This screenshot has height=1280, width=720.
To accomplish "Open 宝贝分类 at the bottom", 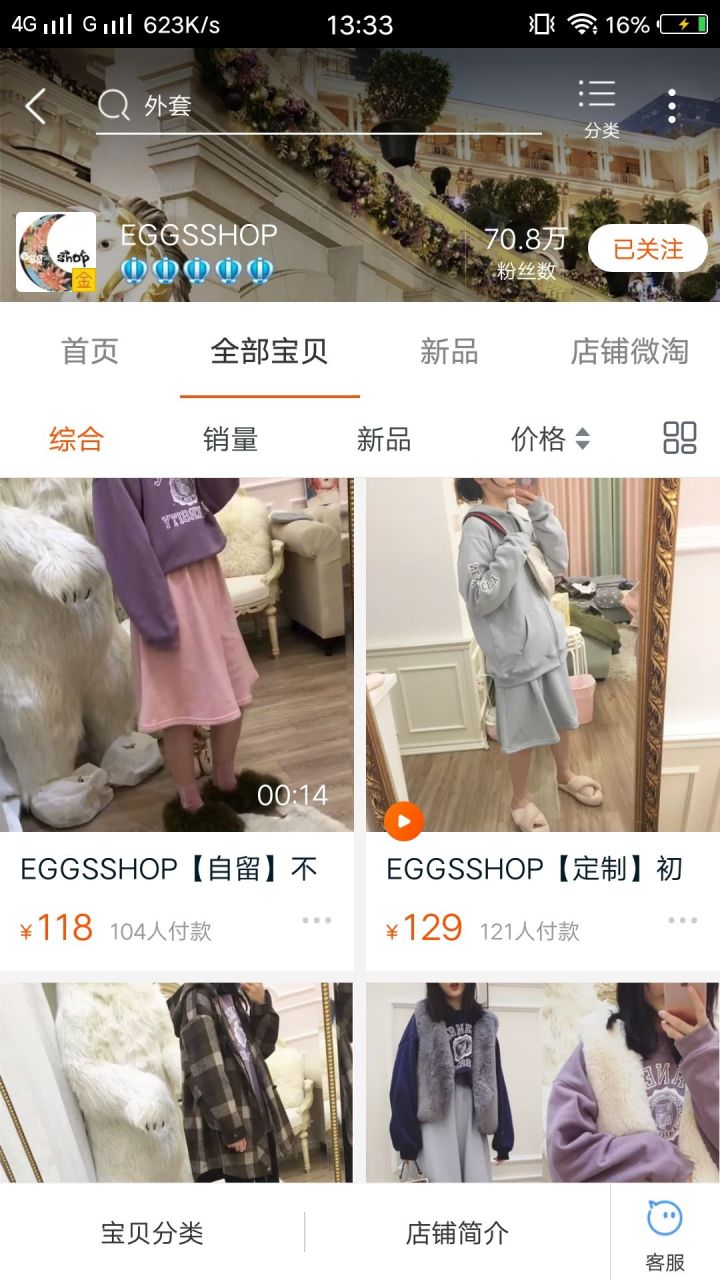I will coord(152,1233).
